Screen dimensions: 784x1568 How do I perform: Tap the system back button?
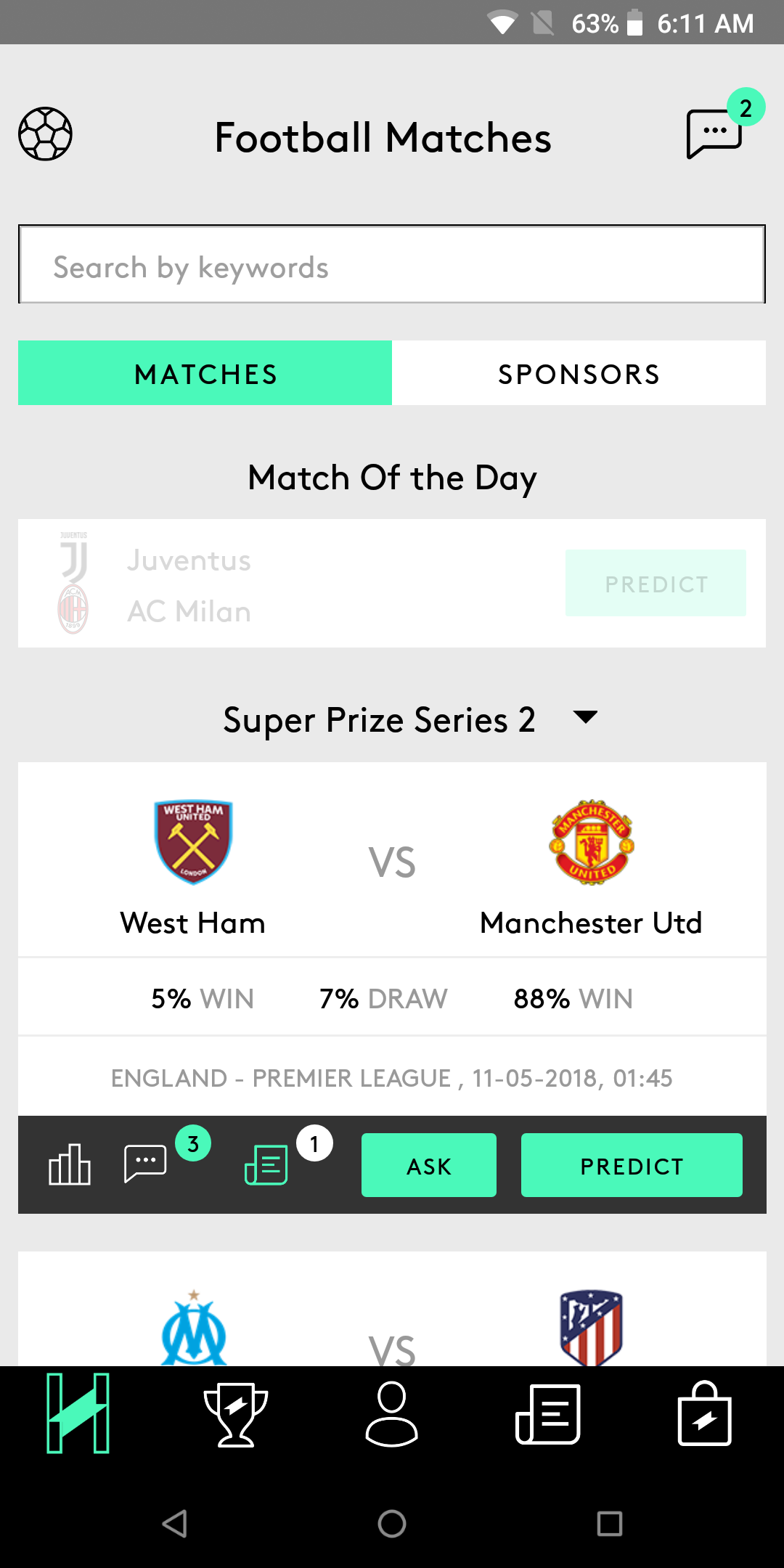click(x=175, y=1523)
